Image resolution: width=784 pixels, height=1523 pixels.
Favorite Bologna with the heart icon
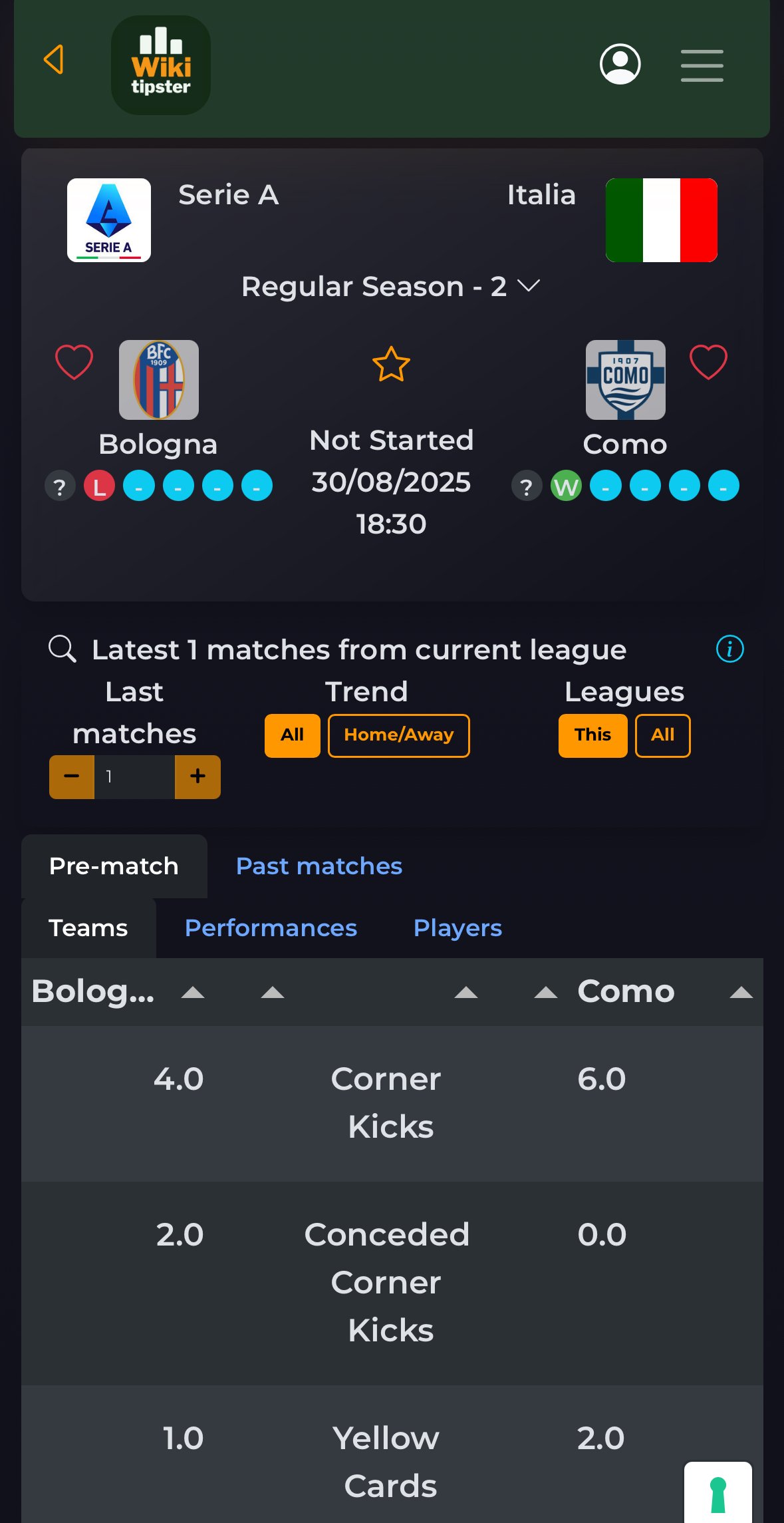point(74,363)
